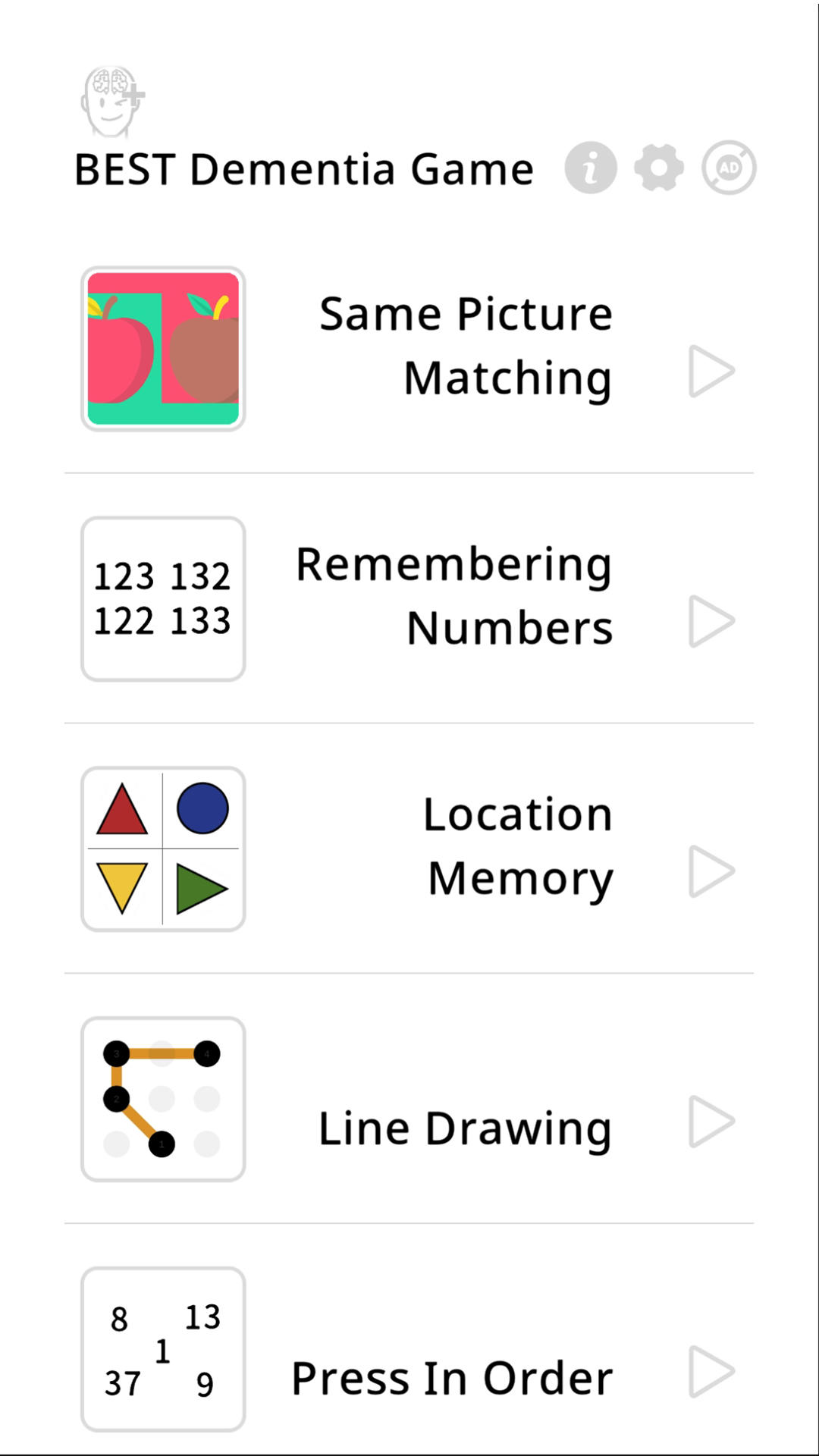Play the Line Drawing game
This screenshot has height=1456, width=819.
pyautogui.click(x=711, y=1122)
